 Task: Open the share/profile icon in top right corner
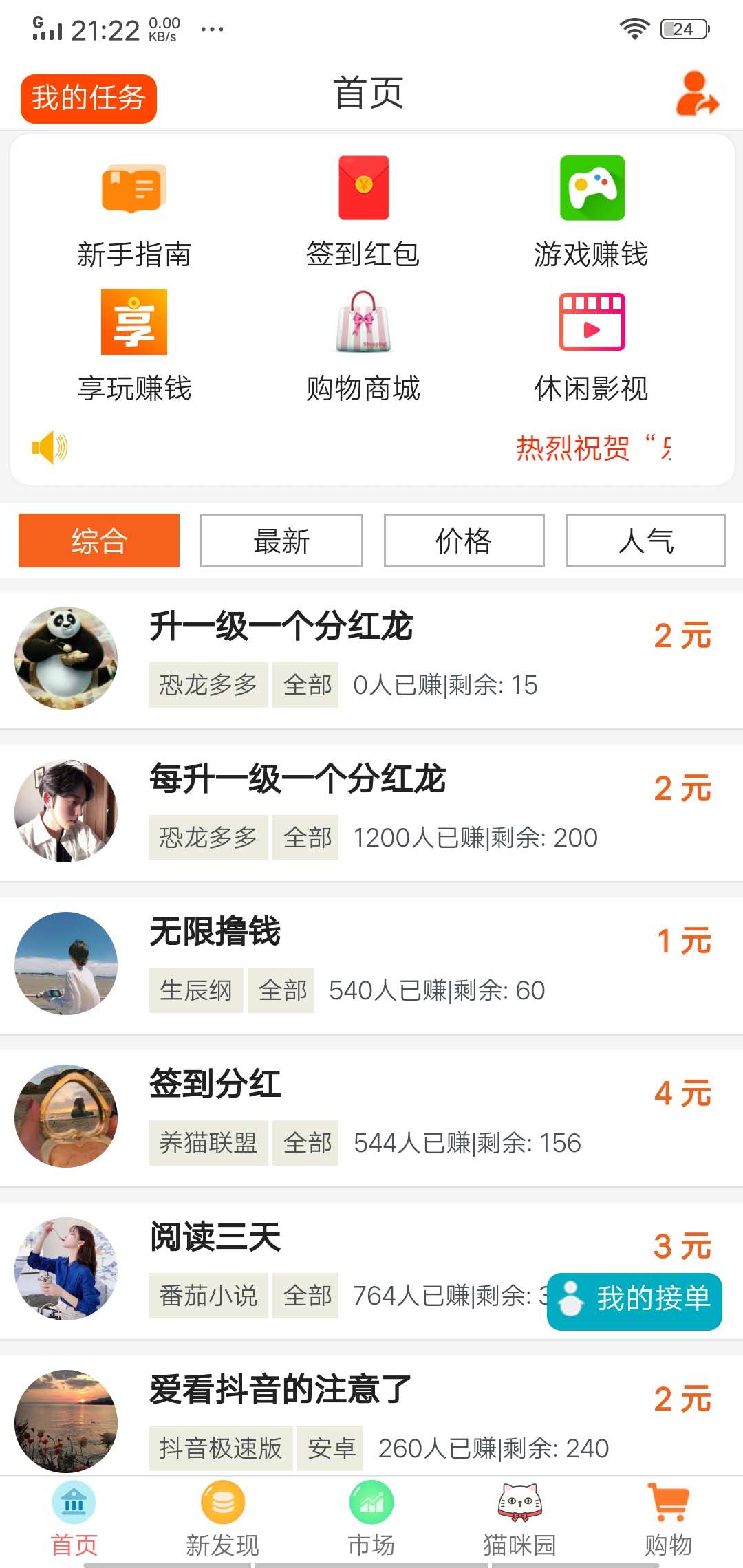tap(697, 94)
